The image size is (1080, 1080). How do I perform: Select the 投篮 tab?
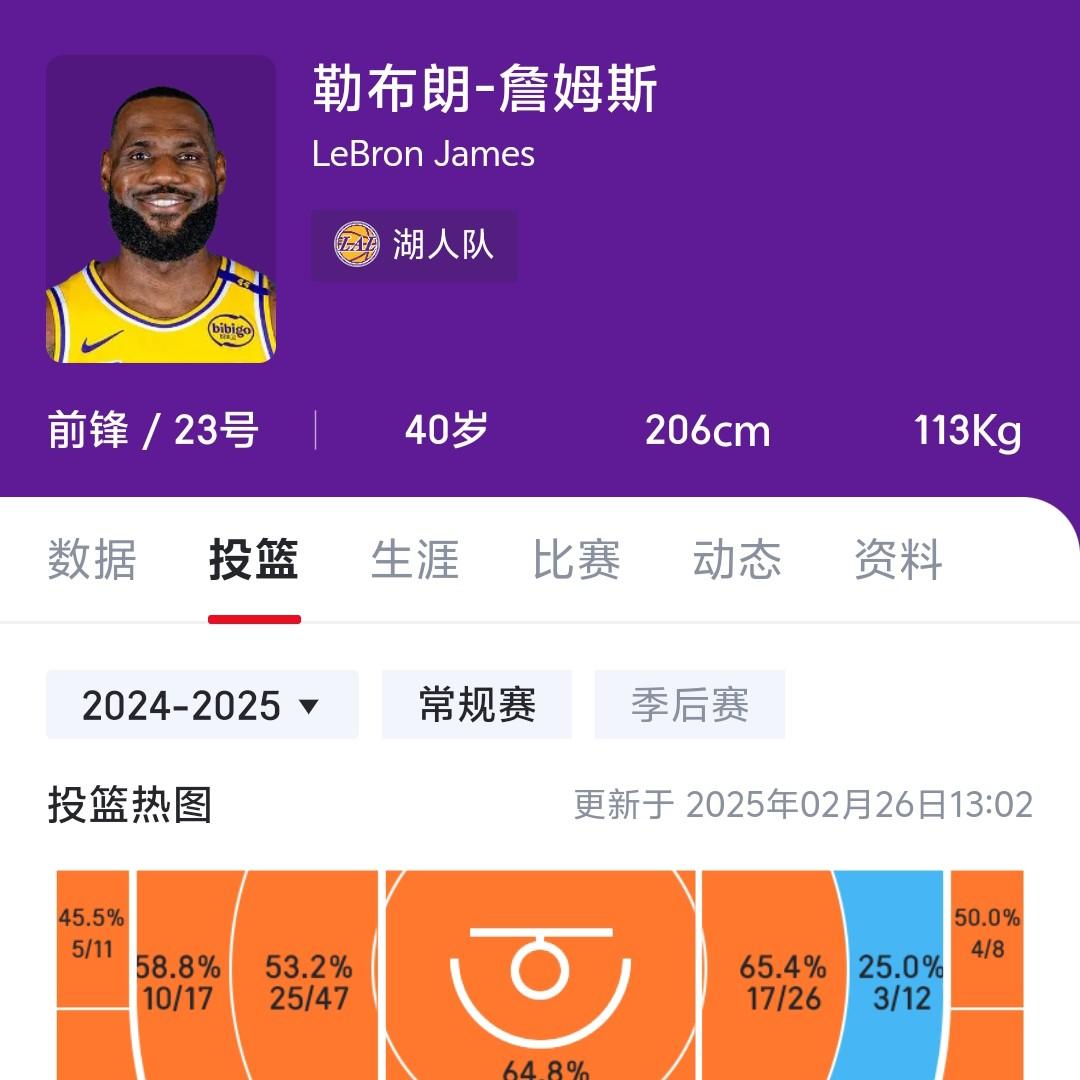point(254,560)
